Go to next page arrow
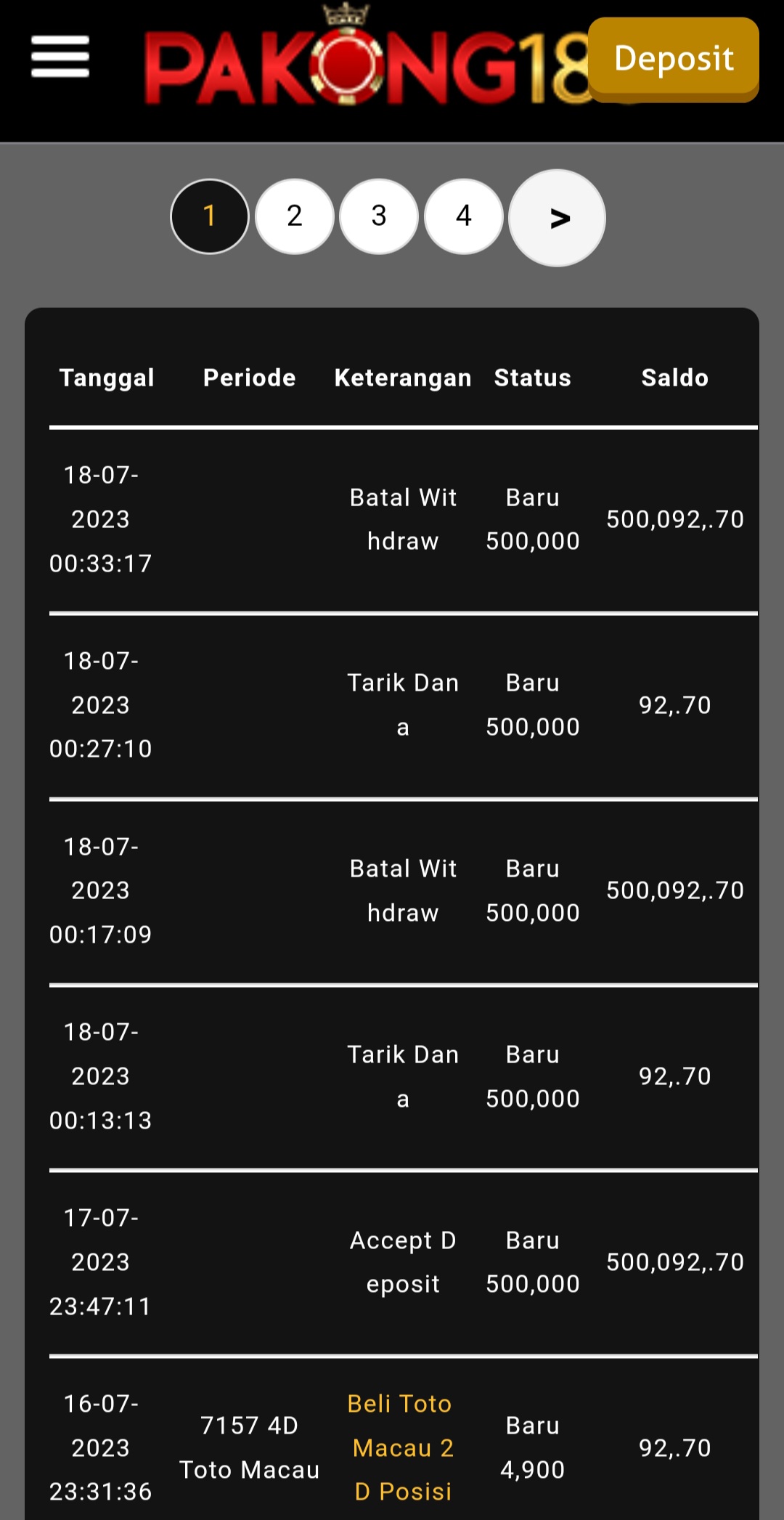Screen dimensions: 784x1520 pyautogui.click(x=558, y=218)
